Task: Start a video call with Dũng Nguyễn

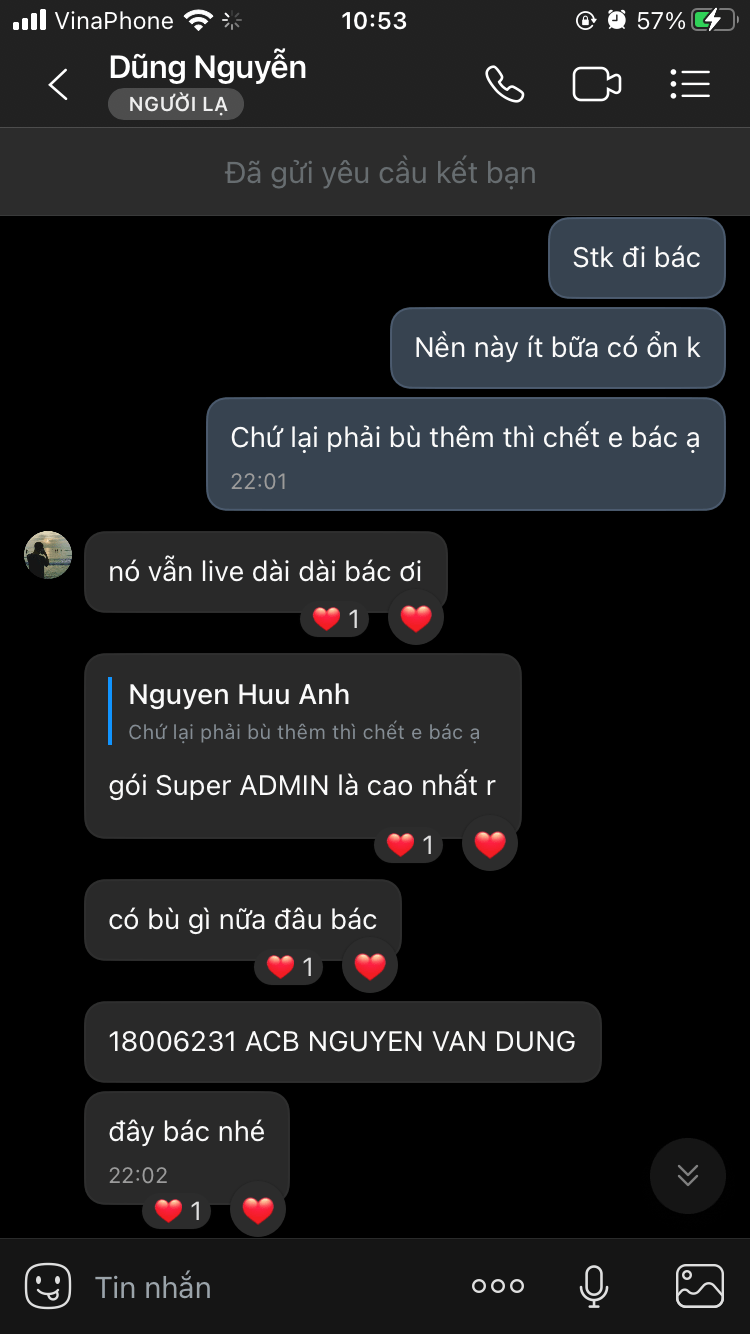Action: (x=597, y=85)
